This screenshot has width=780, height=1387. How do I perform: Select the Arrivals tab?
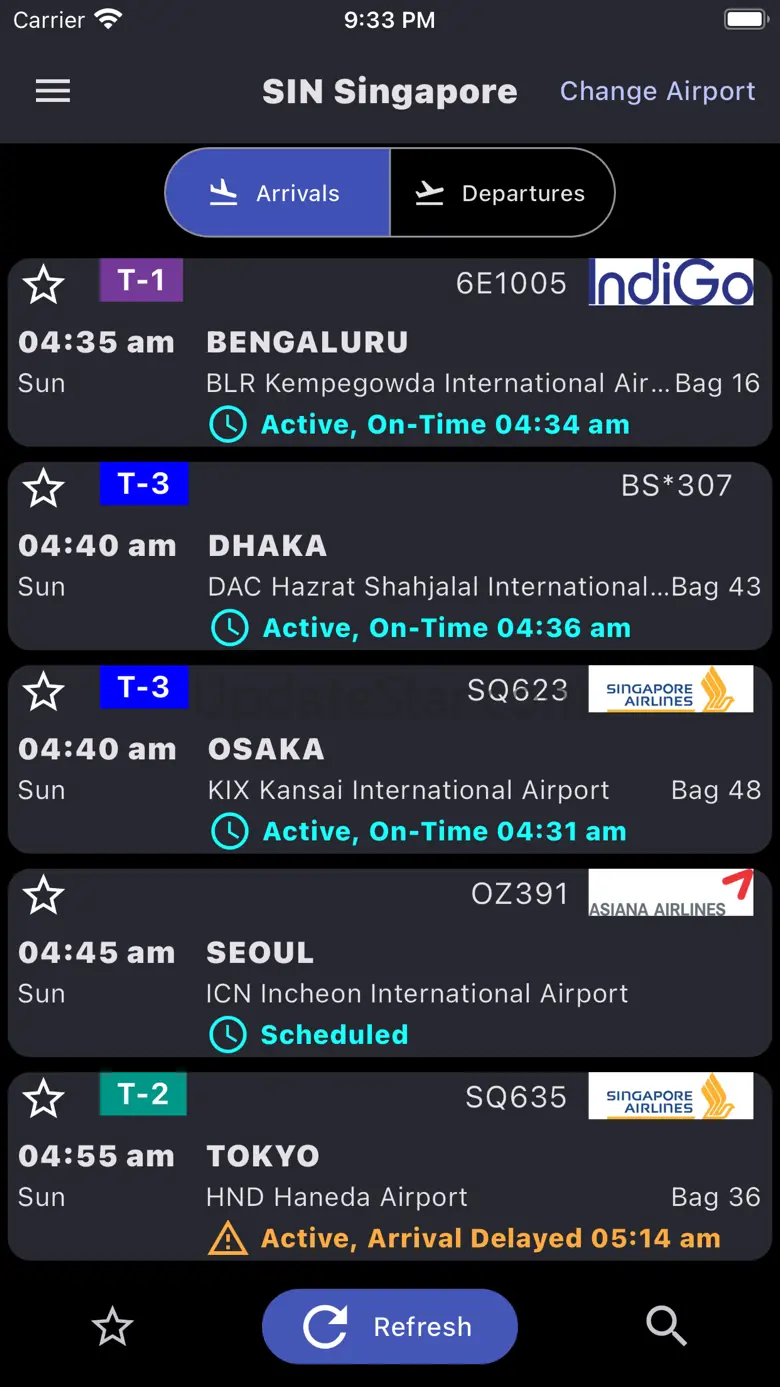tap(277, 193)
